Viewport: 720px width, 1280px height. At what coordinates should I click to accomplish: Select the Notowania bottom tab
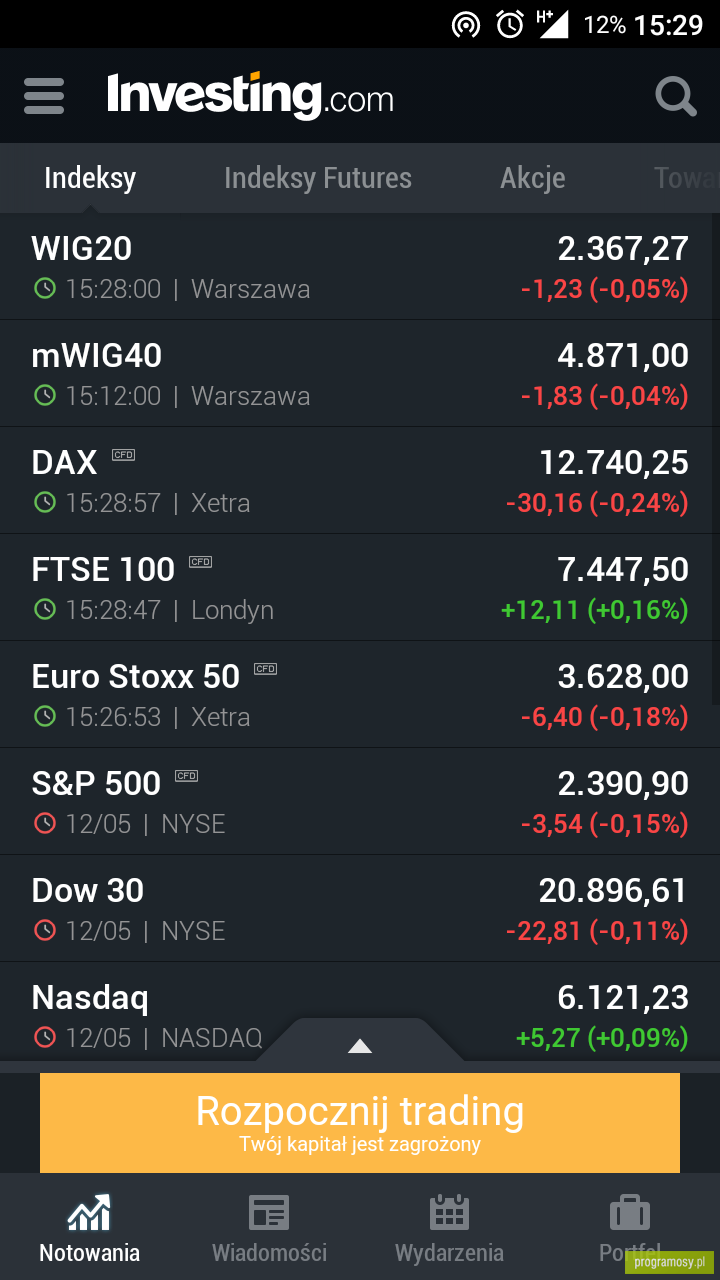point(90,1228)
